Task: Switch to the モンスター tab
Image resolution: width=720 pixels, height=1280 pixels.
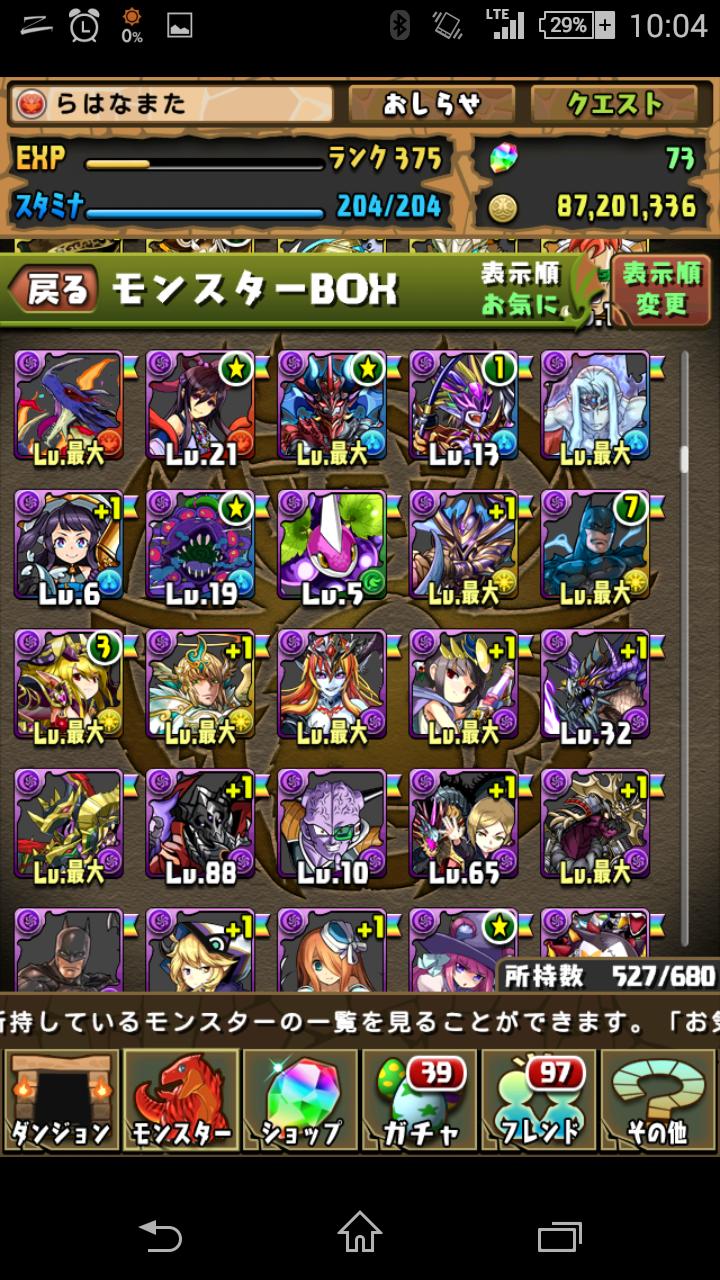Action: [181, 1098]
